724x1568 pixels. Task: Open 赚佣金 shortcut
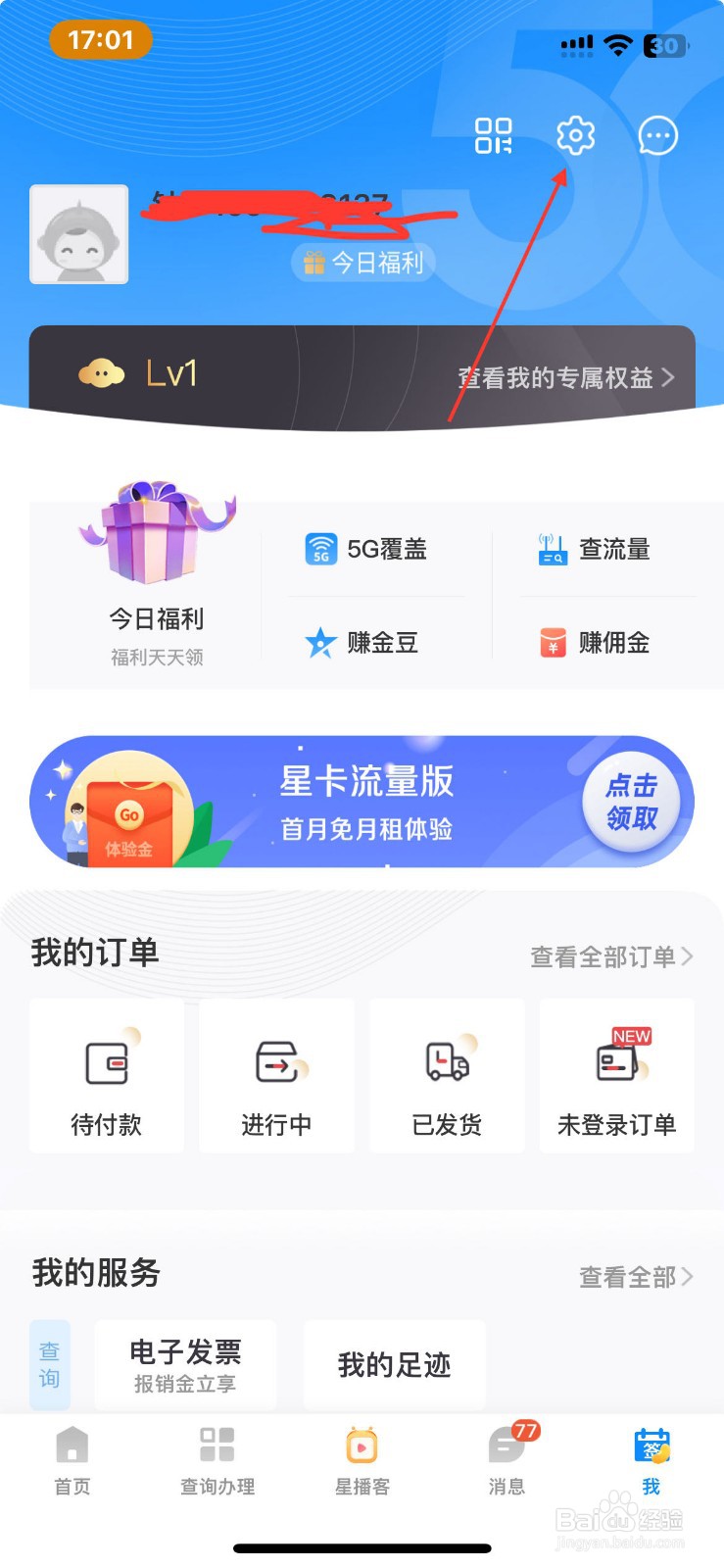click(594, 643)
